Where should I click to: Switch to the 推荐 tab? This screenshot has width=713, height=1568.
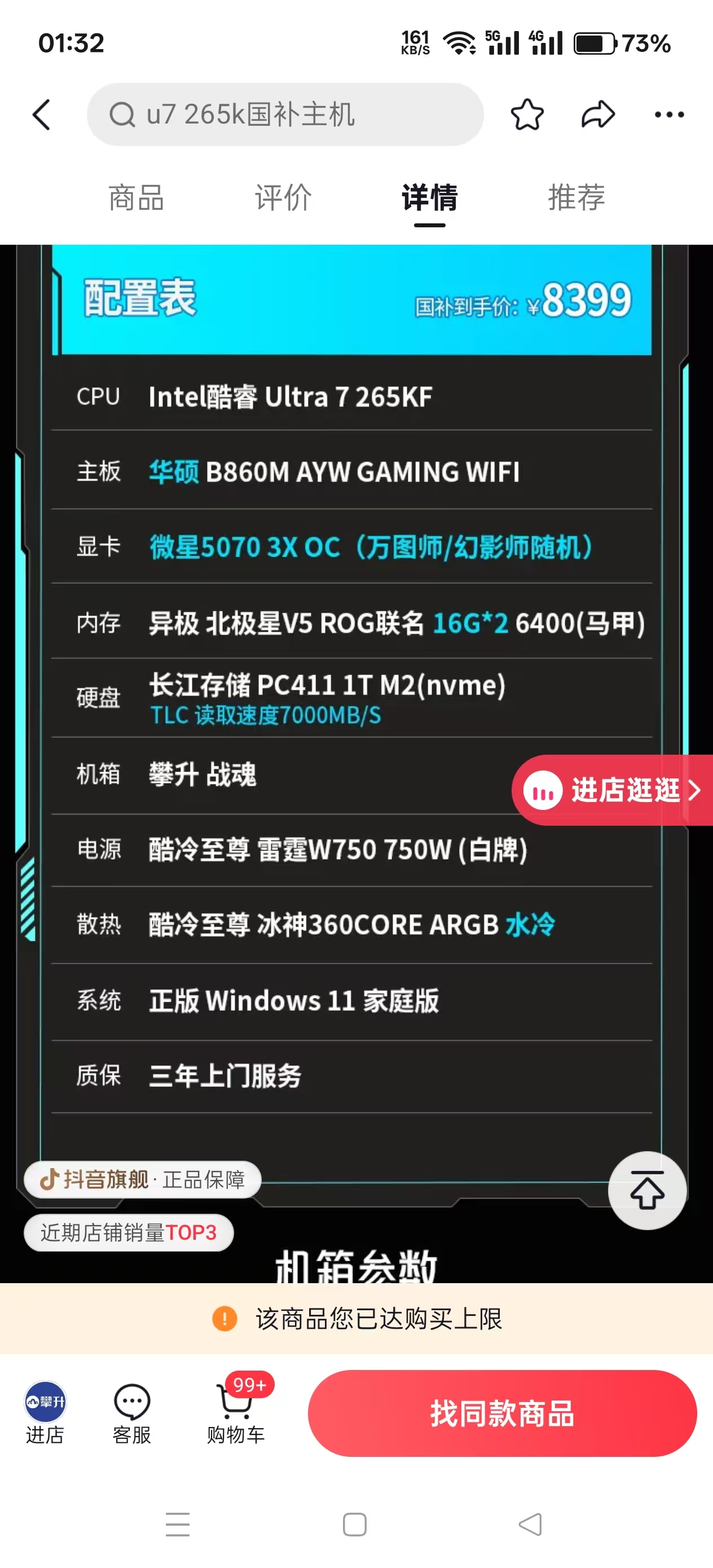point(576,198)
